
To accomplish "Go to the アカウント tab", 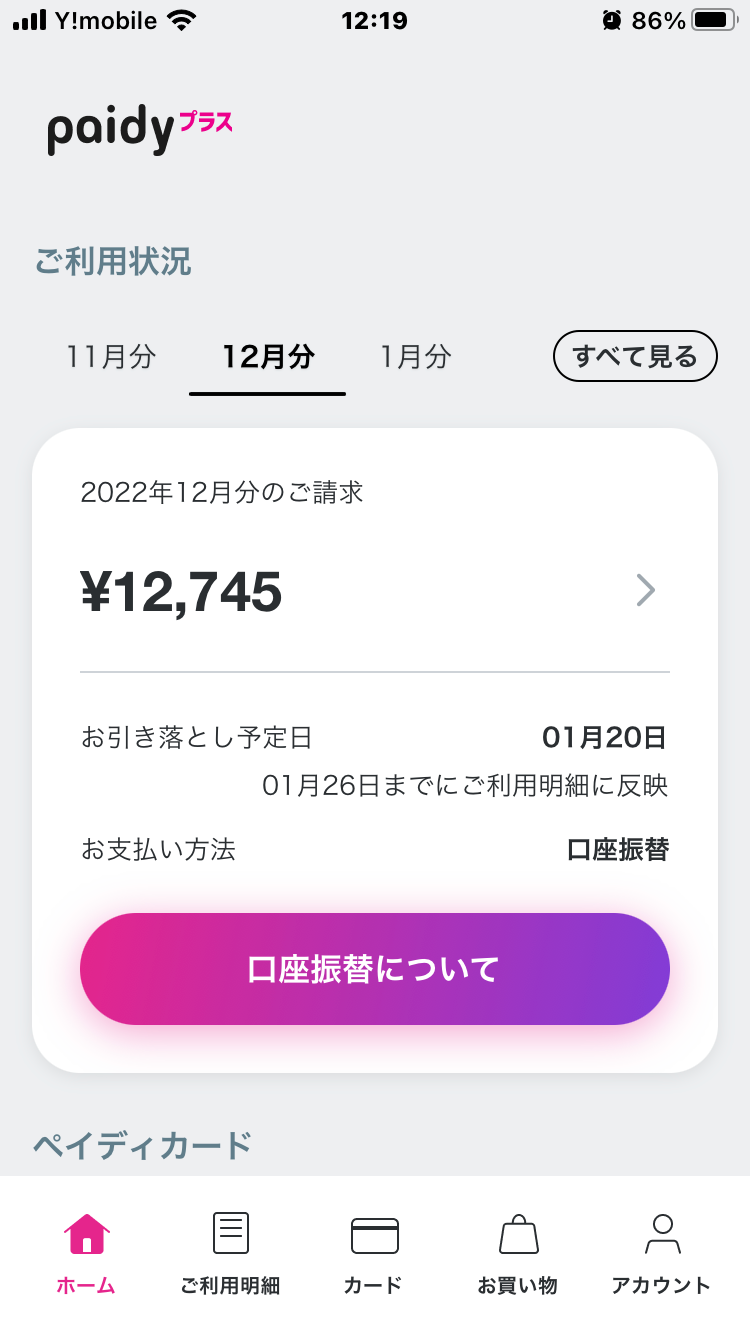I will click(661, 1254).
